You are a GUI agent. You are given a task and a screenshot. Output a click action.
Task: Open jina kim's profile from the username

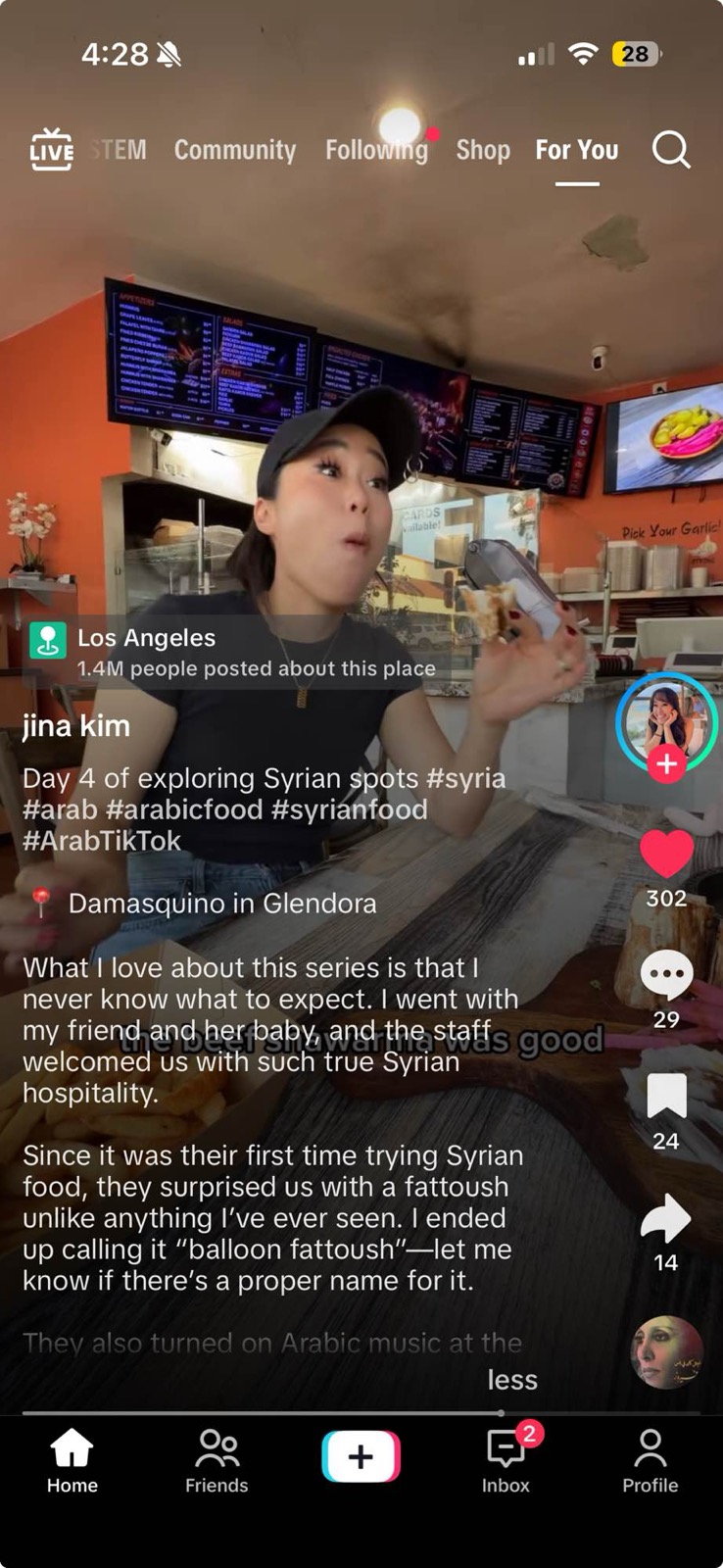pyautogui.click(x=76, y=726)
